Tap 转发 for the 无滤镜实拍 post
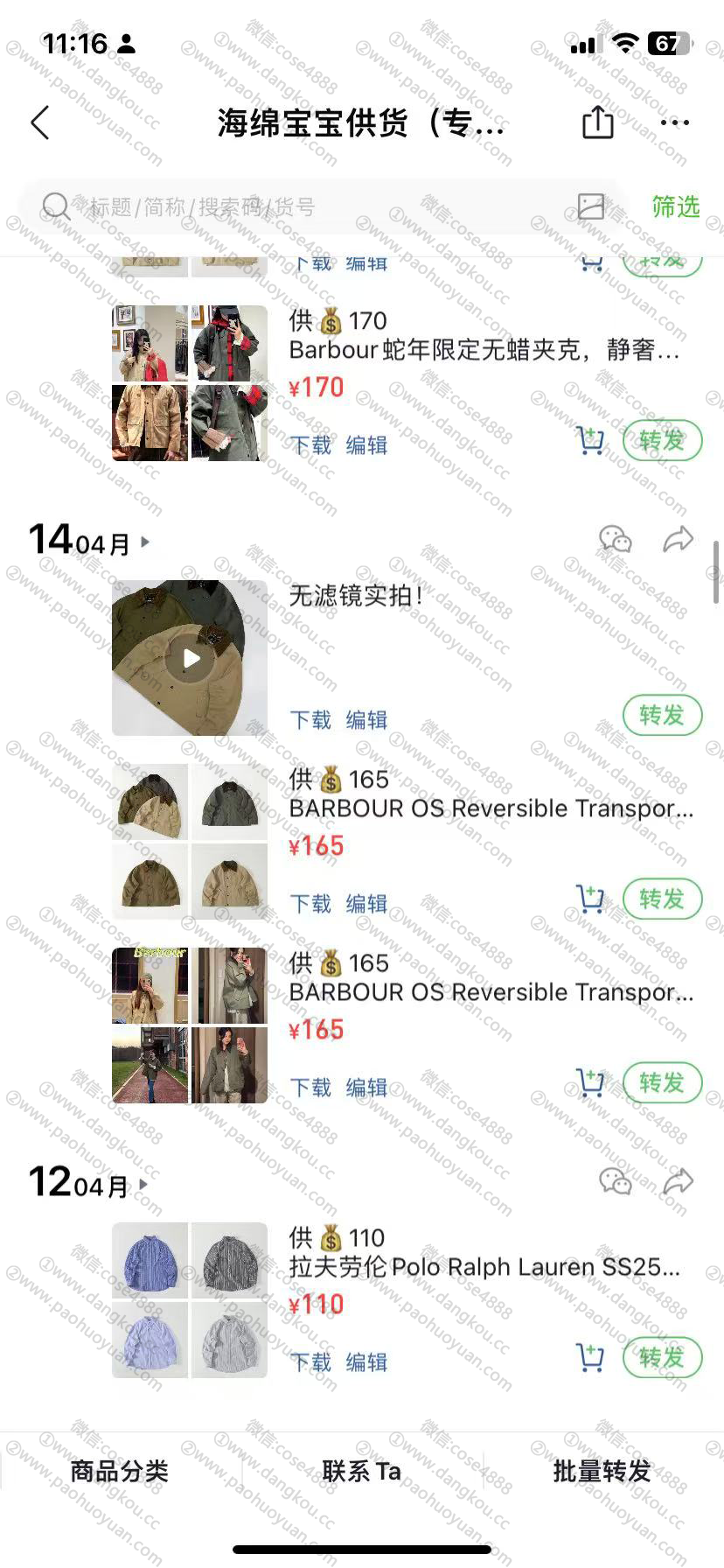 click(662, 715)
